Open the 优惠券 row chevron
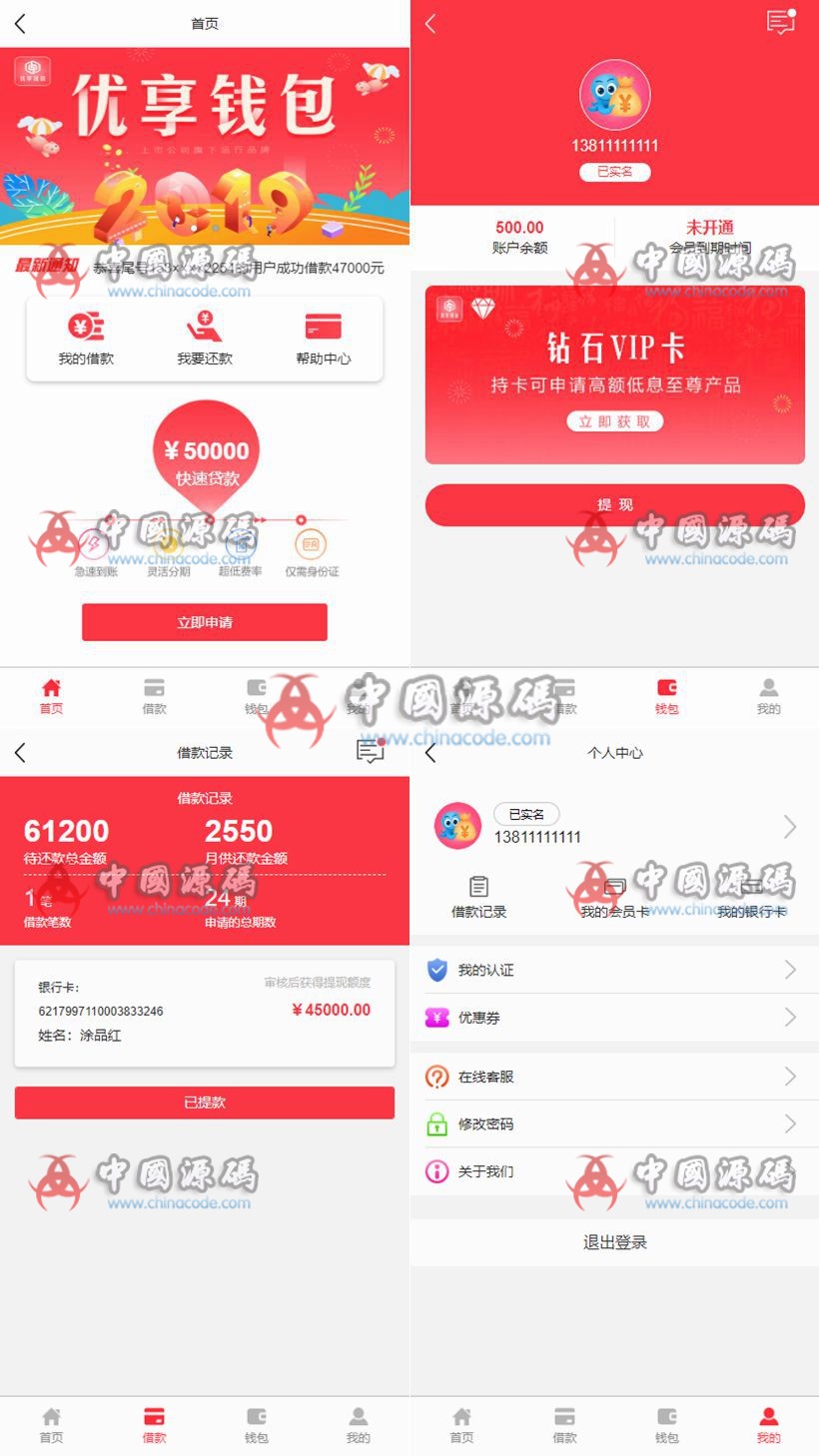 789,1018
